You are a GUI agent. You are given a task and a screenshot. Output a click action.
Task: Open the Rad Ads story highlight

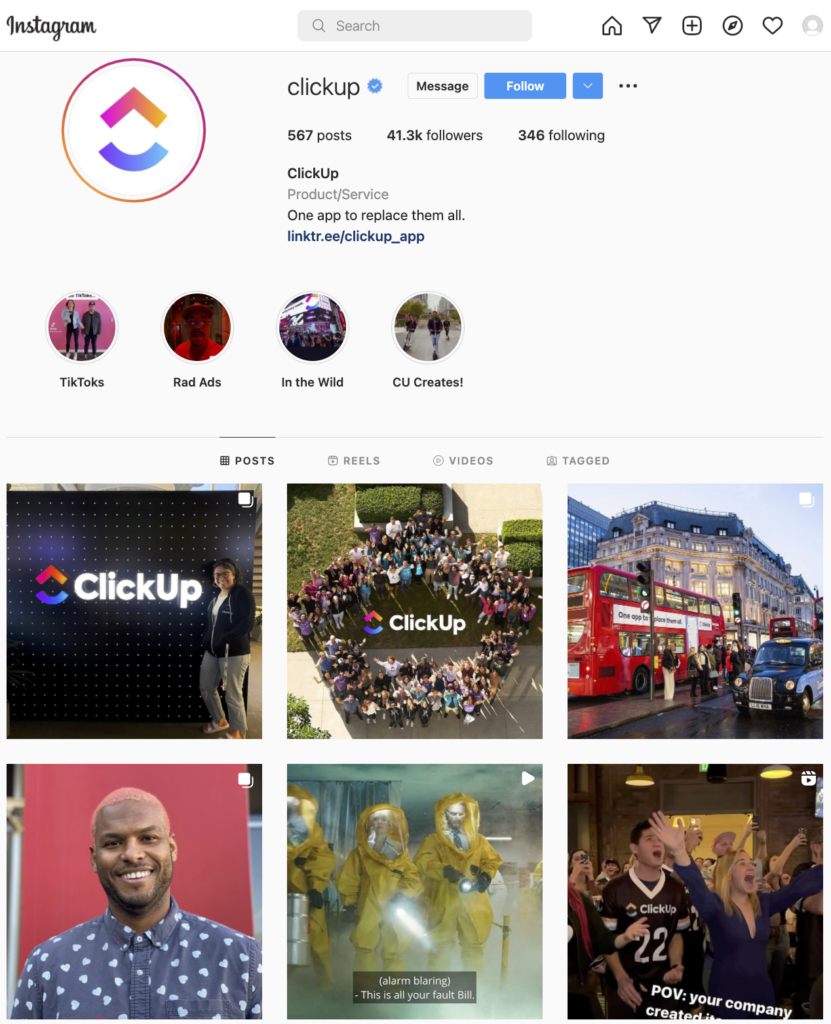point(197,327)
